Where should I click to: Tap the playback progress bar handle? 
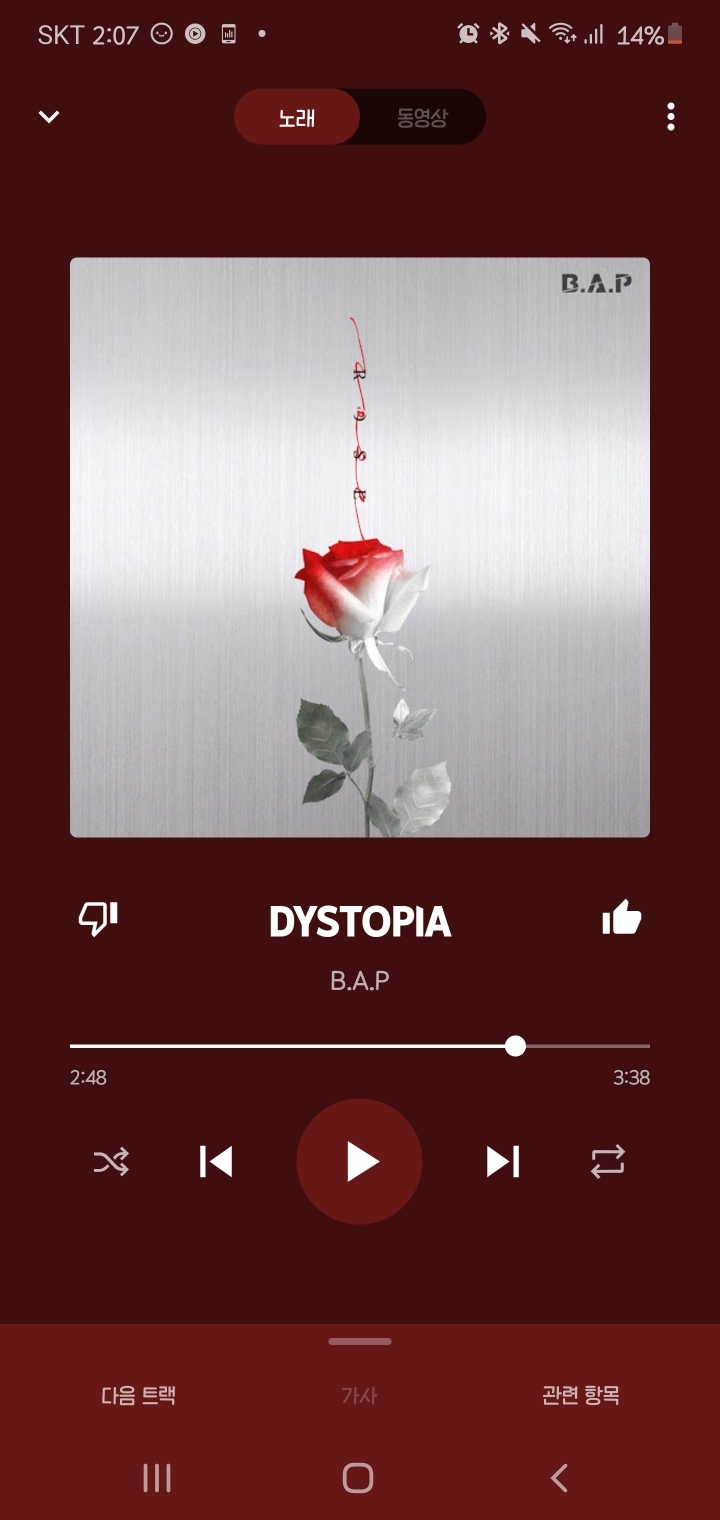[x=515, y=1046]
